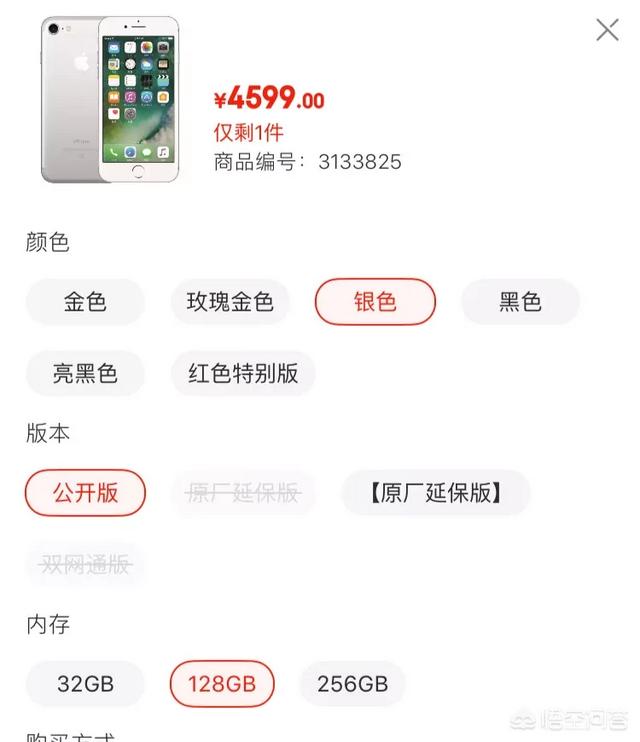Close the product options sheet

(x=607, y=31)
